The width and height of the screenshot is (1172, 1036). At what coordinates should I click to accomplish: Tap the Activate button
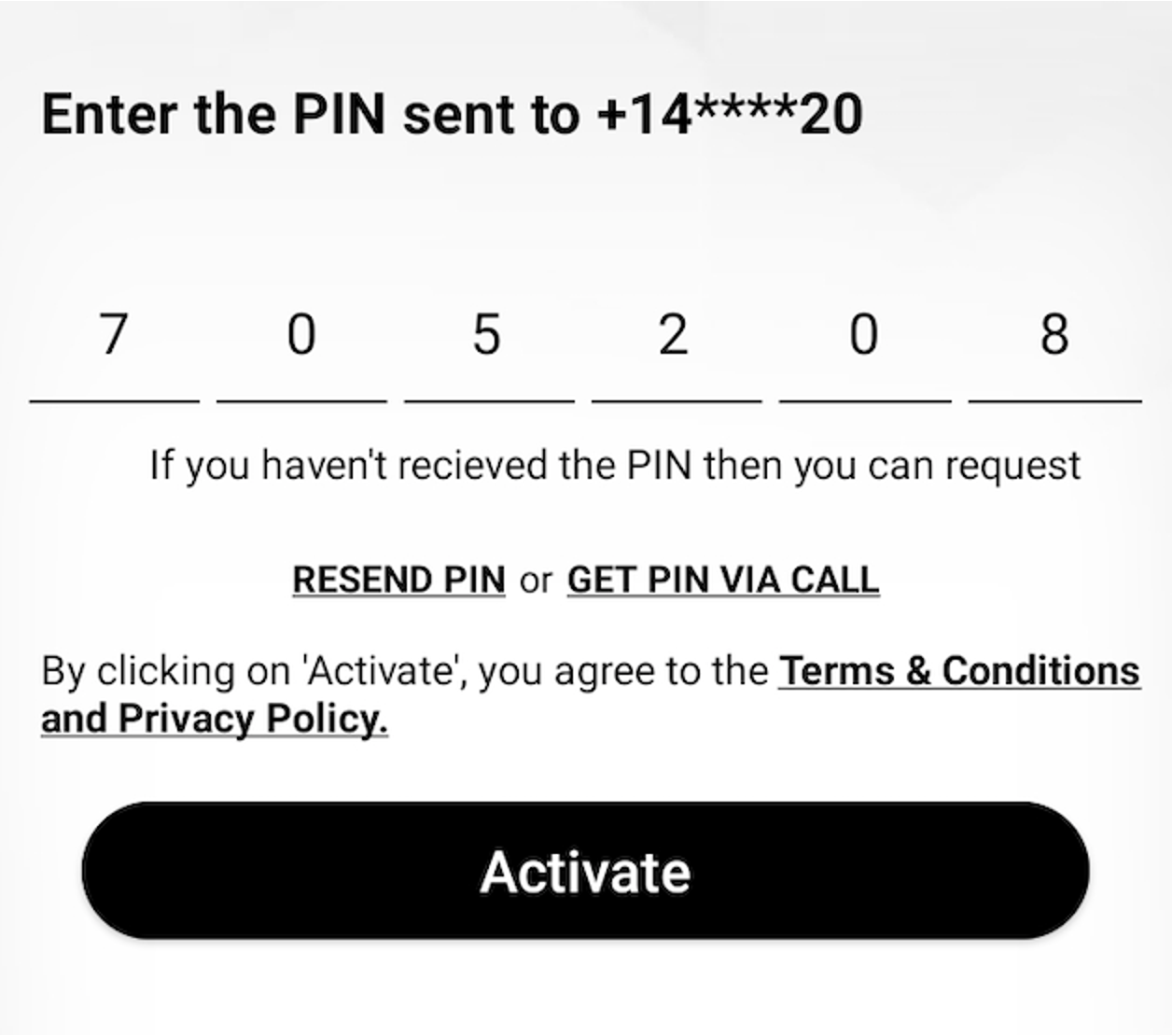pos(585,871)
